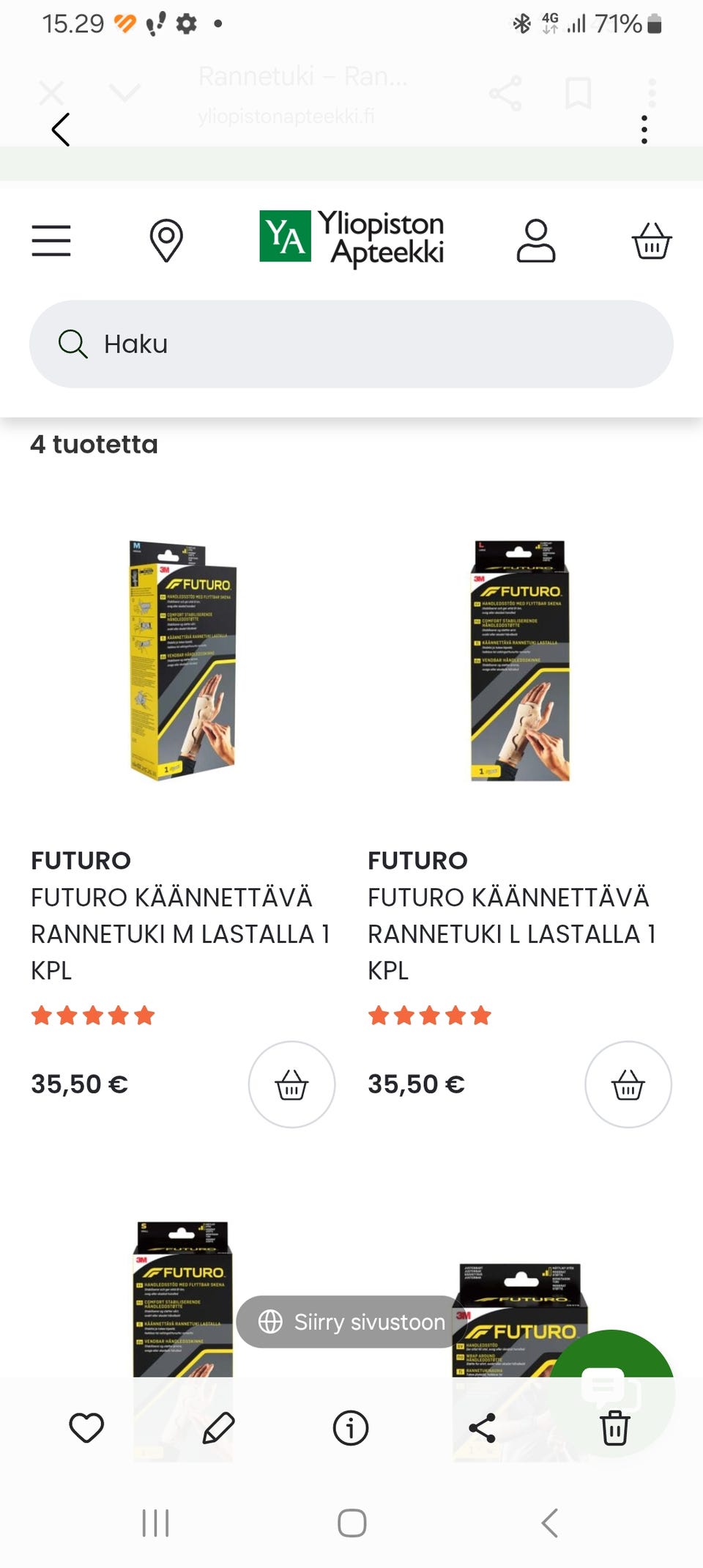Tap the Haku search field

351,343
